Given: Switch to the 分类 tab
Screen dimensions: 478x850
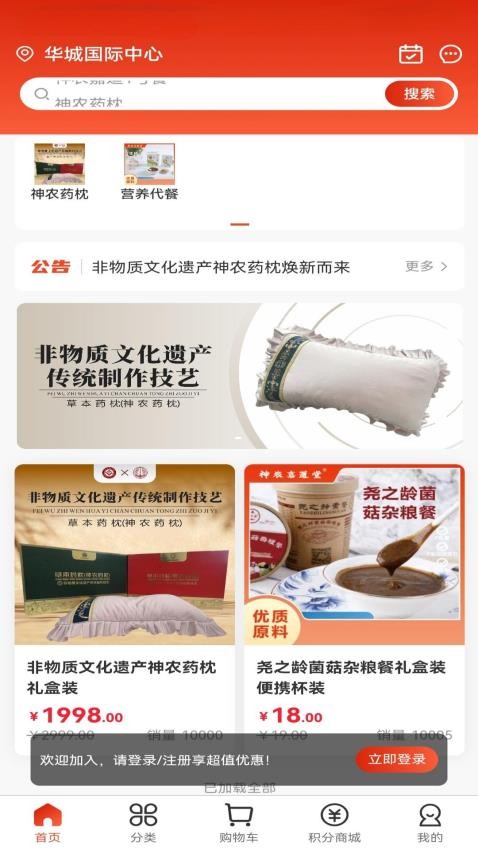Looking at the screenshot, I should tap(143, 822).
